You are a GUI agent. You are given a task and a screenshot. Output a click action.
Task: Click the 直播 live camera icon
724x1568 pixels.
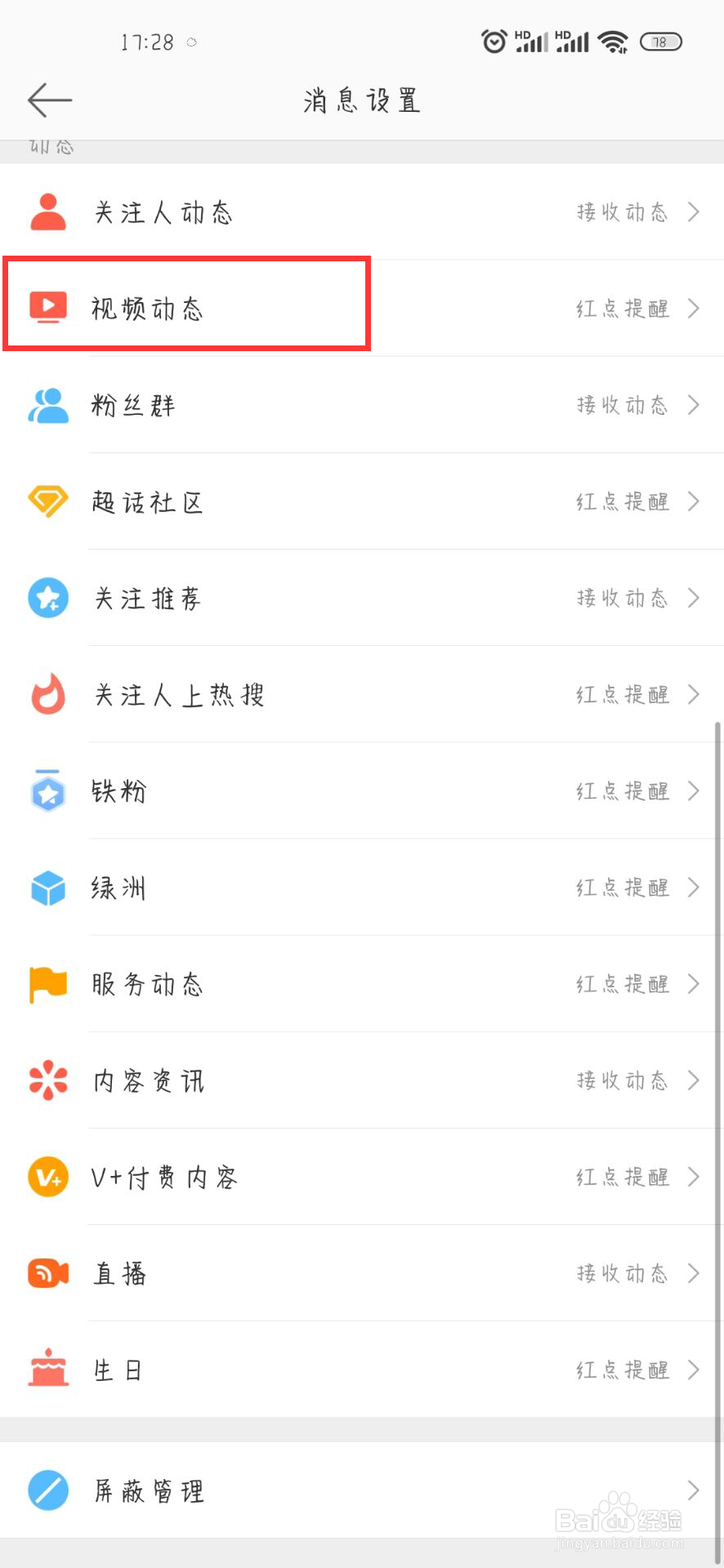click(x=47, y=1273)
